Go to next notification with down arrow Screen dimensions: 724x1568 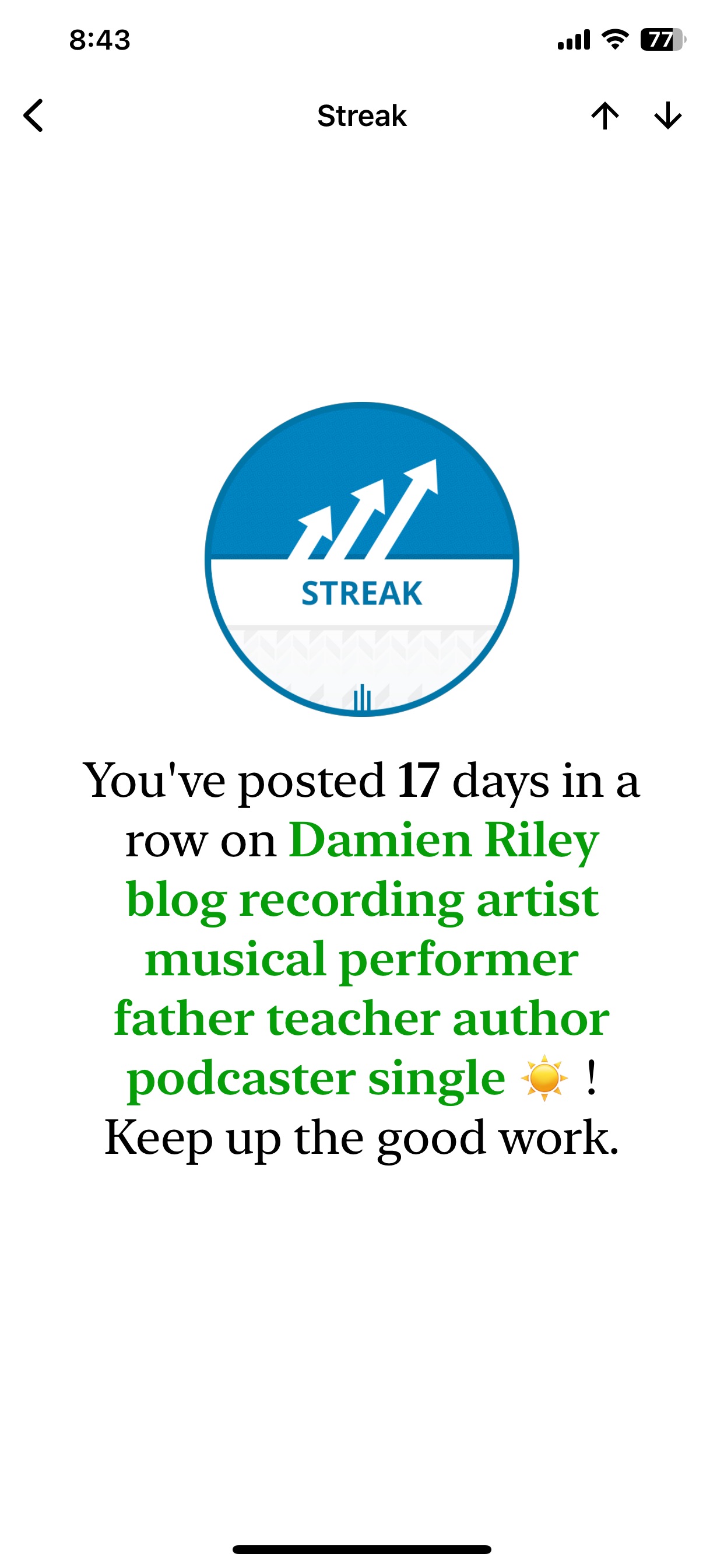667,116
